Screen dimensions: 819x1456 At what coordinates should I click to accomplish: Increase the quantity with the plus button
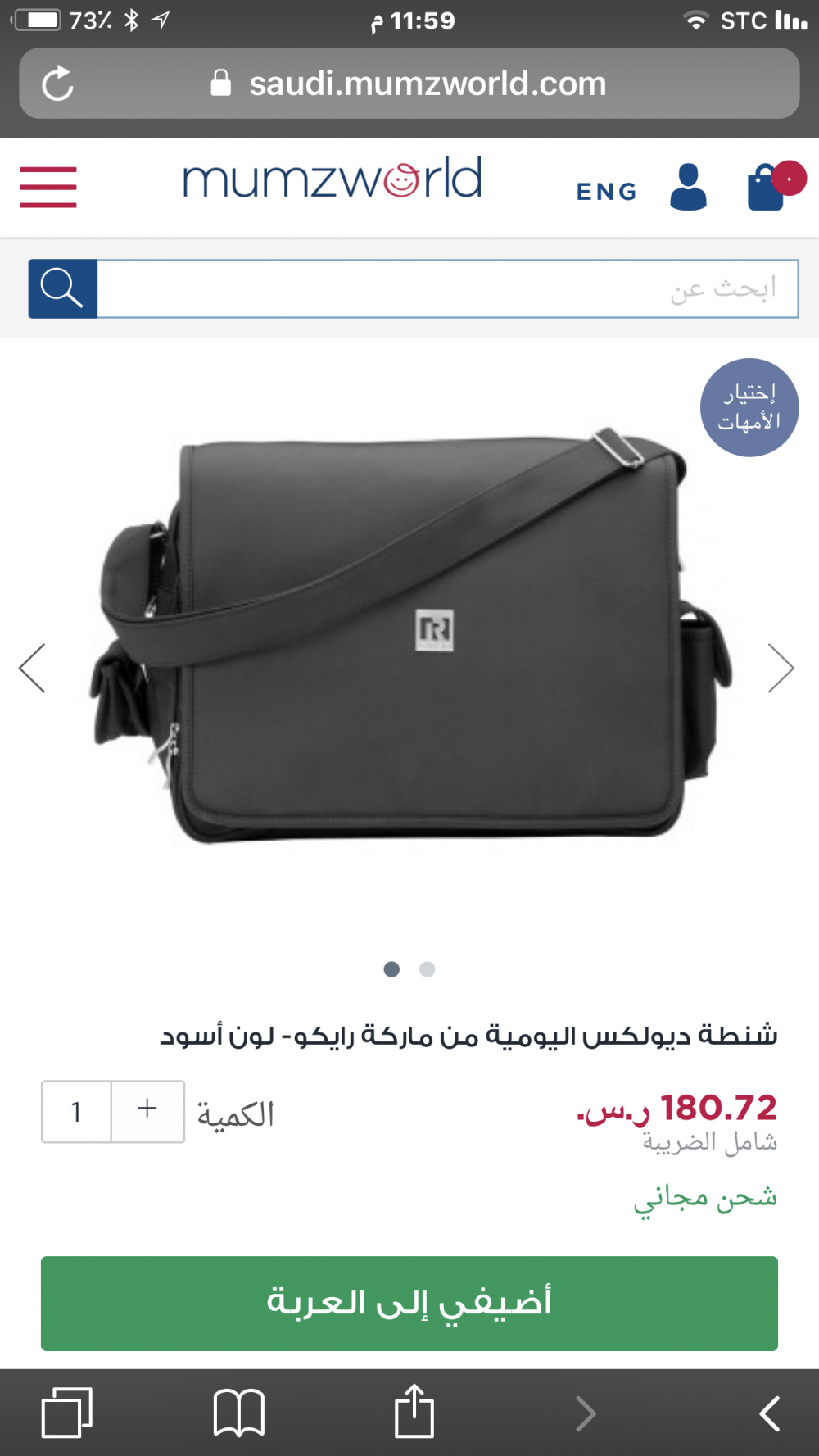(x=147, y=1110)
